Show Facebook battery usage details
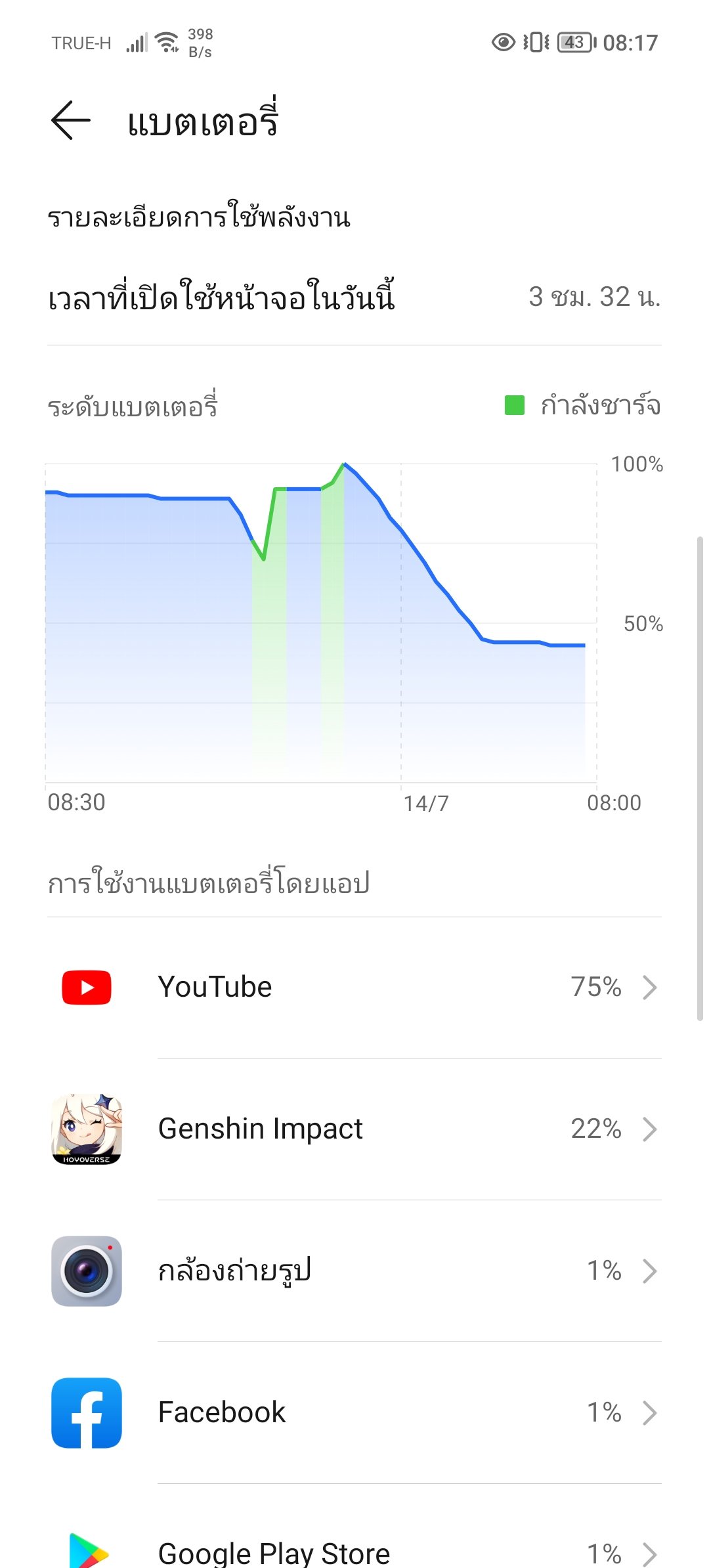Screen dimensions: 709x1568 click(354, 1413)
